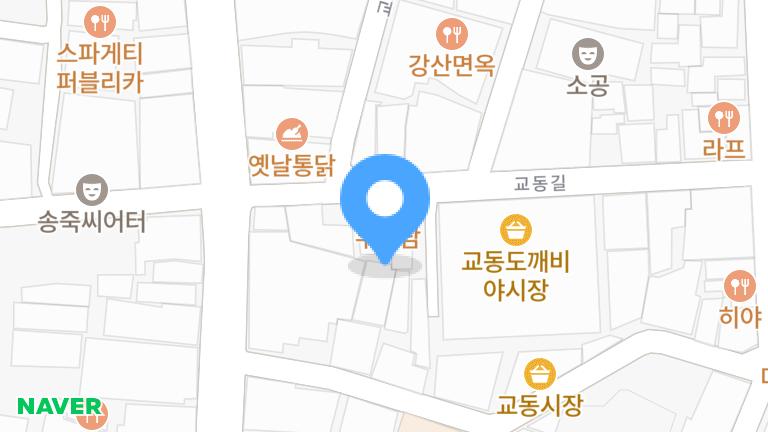This screenshot has width=768, height=432.
Task: Open the 교동시장 market marker
Action: [x=540, y=374]
